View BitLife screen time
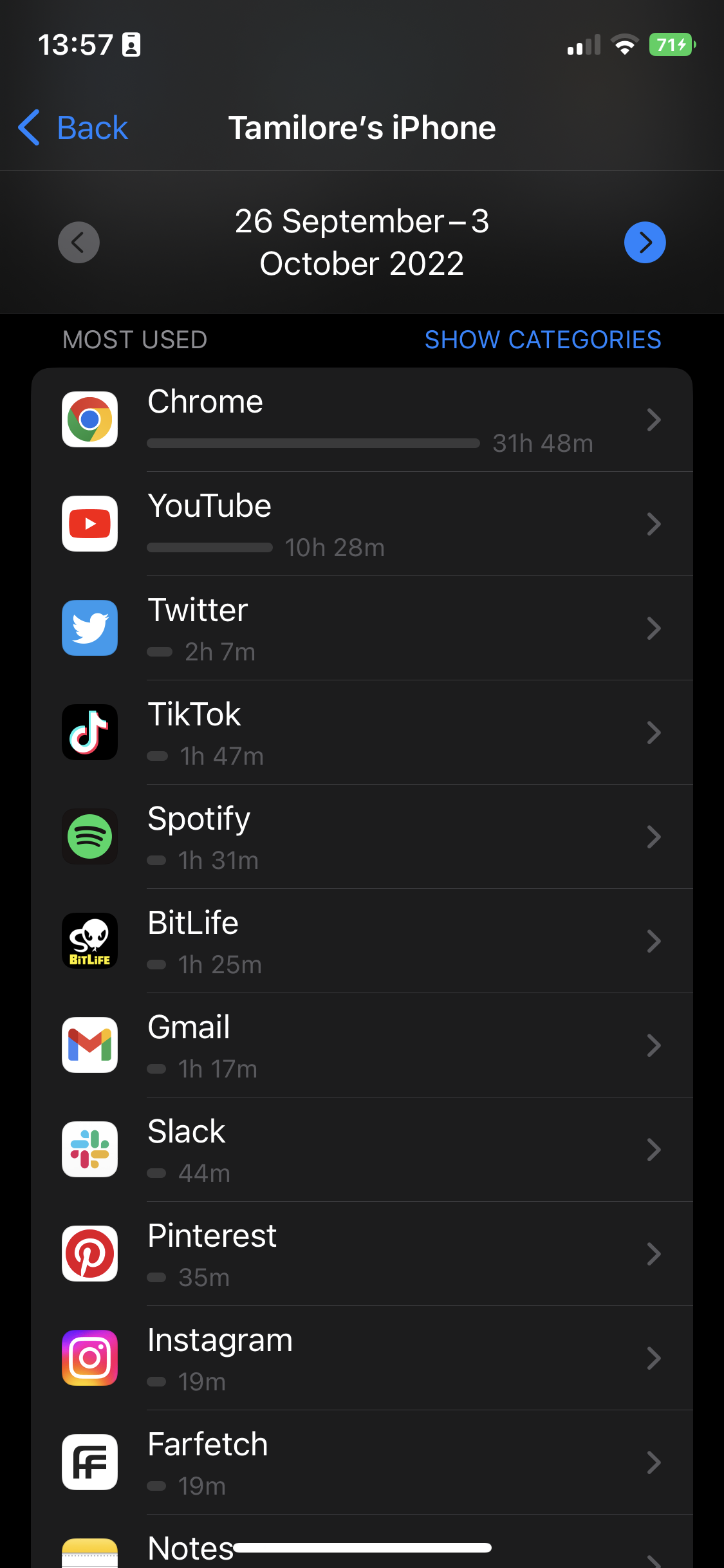Screen dimensions: 724x1568 [362, 941]
